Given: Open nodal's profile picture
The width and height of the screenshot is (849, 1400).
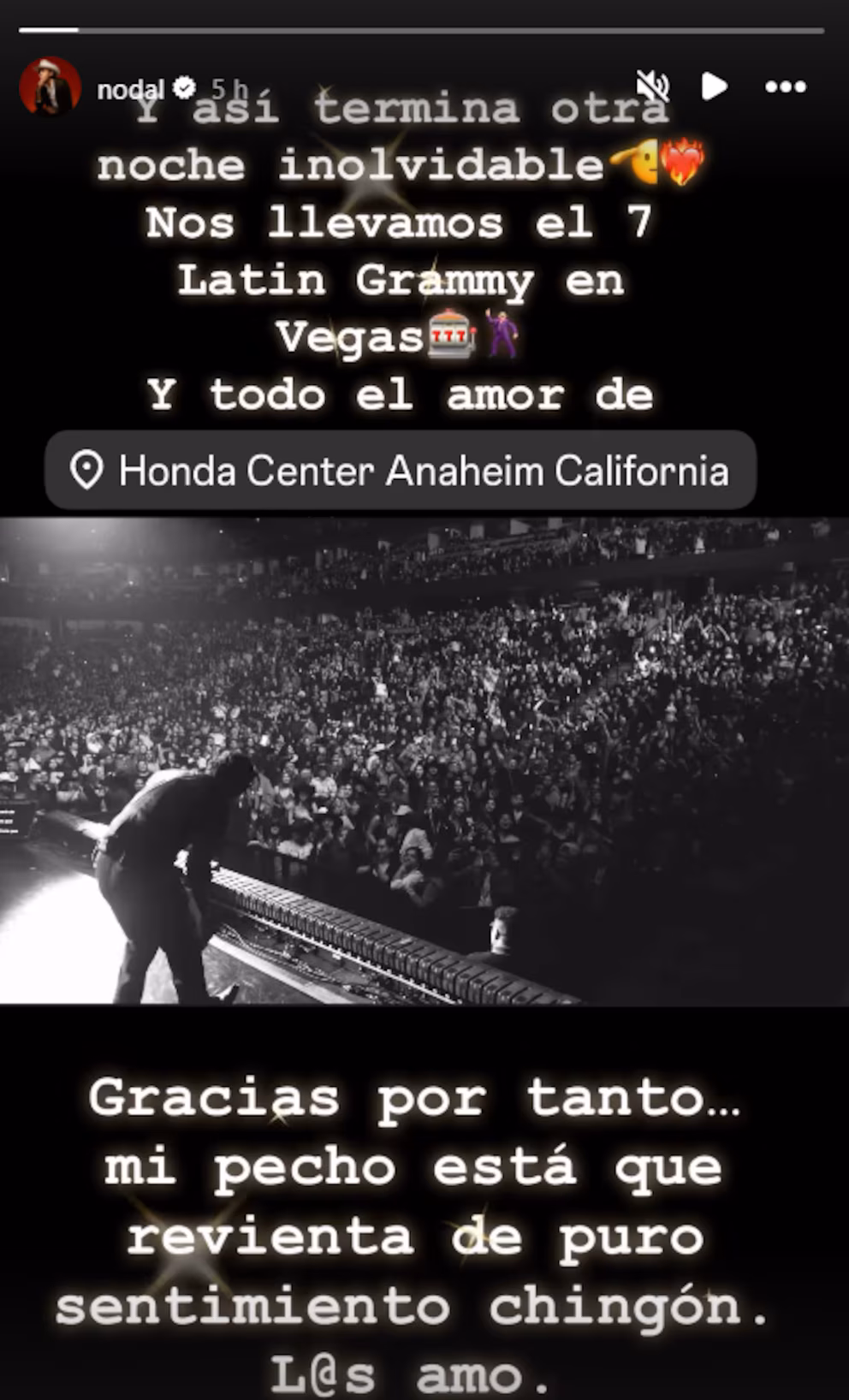Looking at the screenshot, I should pyautogui.click(x=50, y=86).
